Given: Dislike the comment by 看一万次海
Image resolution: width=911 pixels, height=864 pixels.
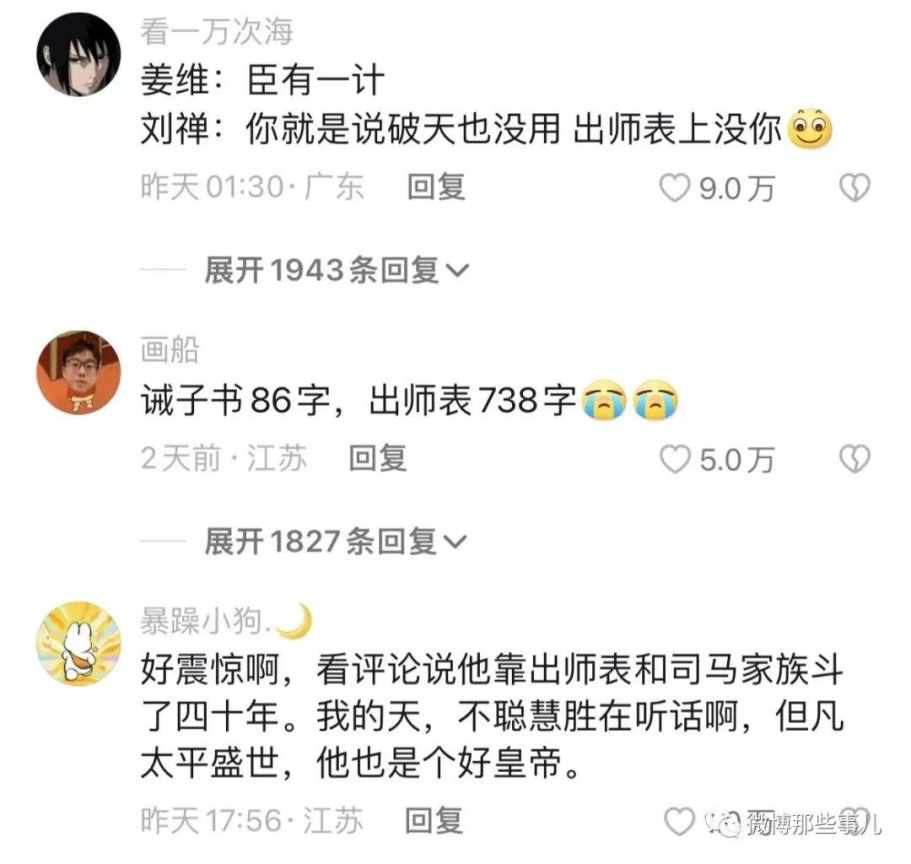Looking at the screenshot, I should [x=854, y=187].
